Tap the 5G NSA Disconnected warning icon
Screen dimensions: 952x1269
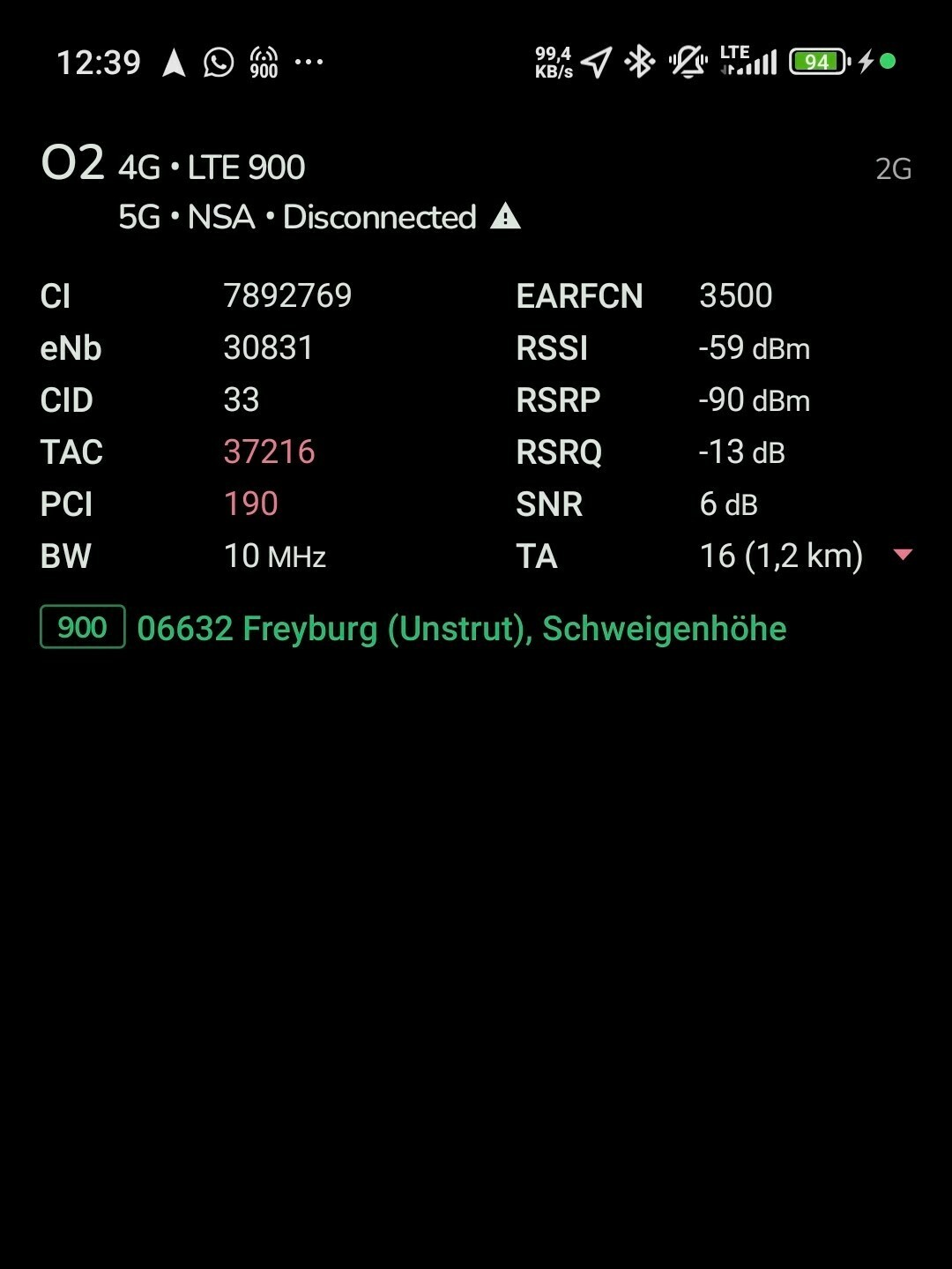(505, 216)
